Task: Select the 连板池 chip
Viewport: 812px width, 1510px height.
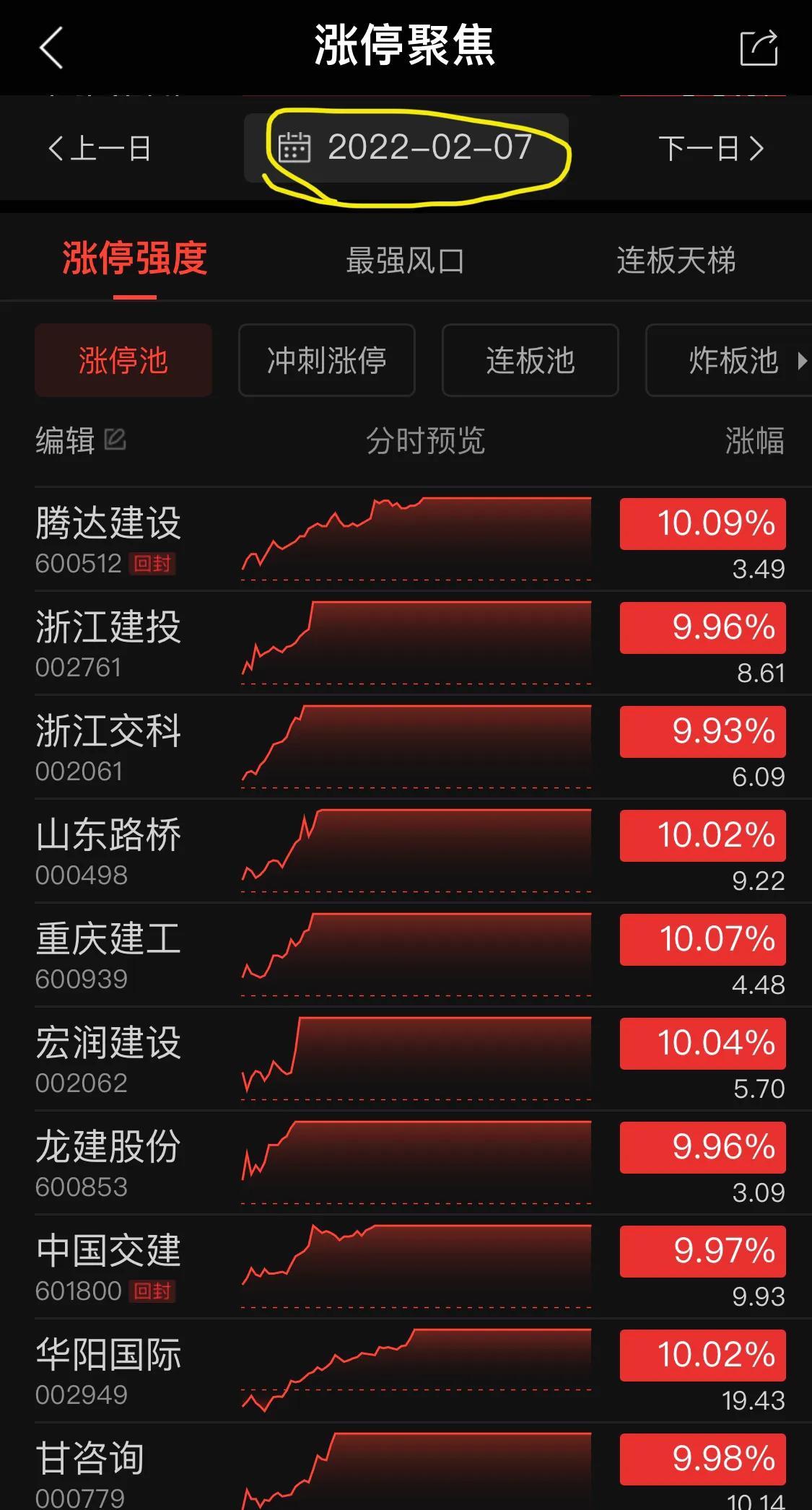Action: pyautogui.click(x=531, y=360)
